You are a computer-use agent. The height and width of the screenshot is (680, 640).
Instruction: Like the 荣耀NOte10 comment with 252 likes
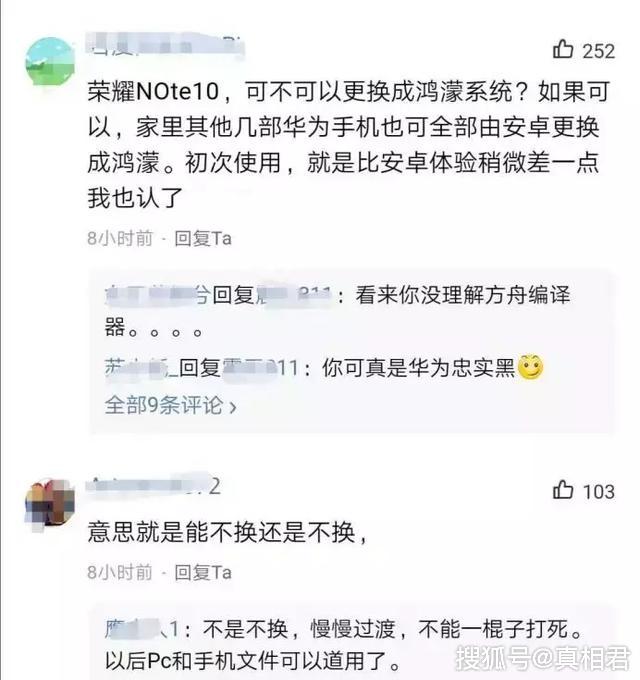564,49
